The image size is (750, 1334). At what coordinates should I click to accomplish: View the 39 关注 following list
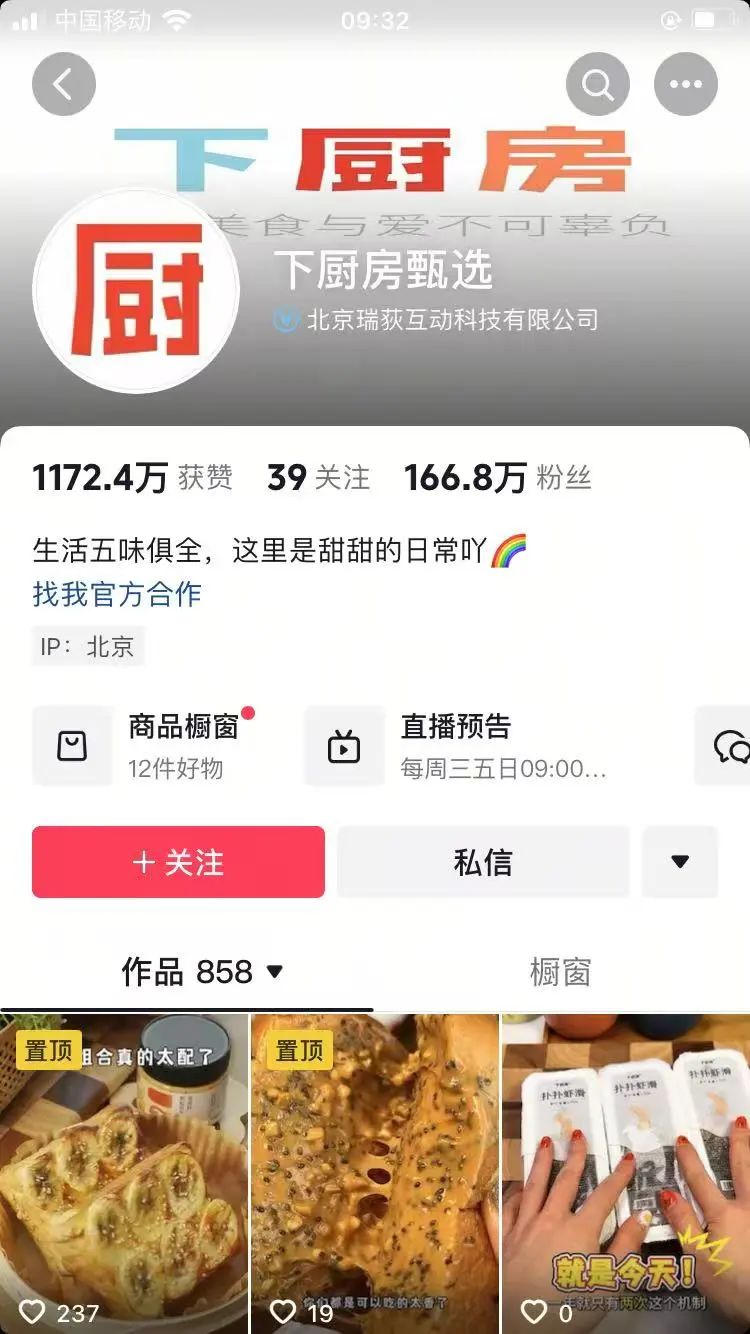pyautogui.click(x=318, y=478)
